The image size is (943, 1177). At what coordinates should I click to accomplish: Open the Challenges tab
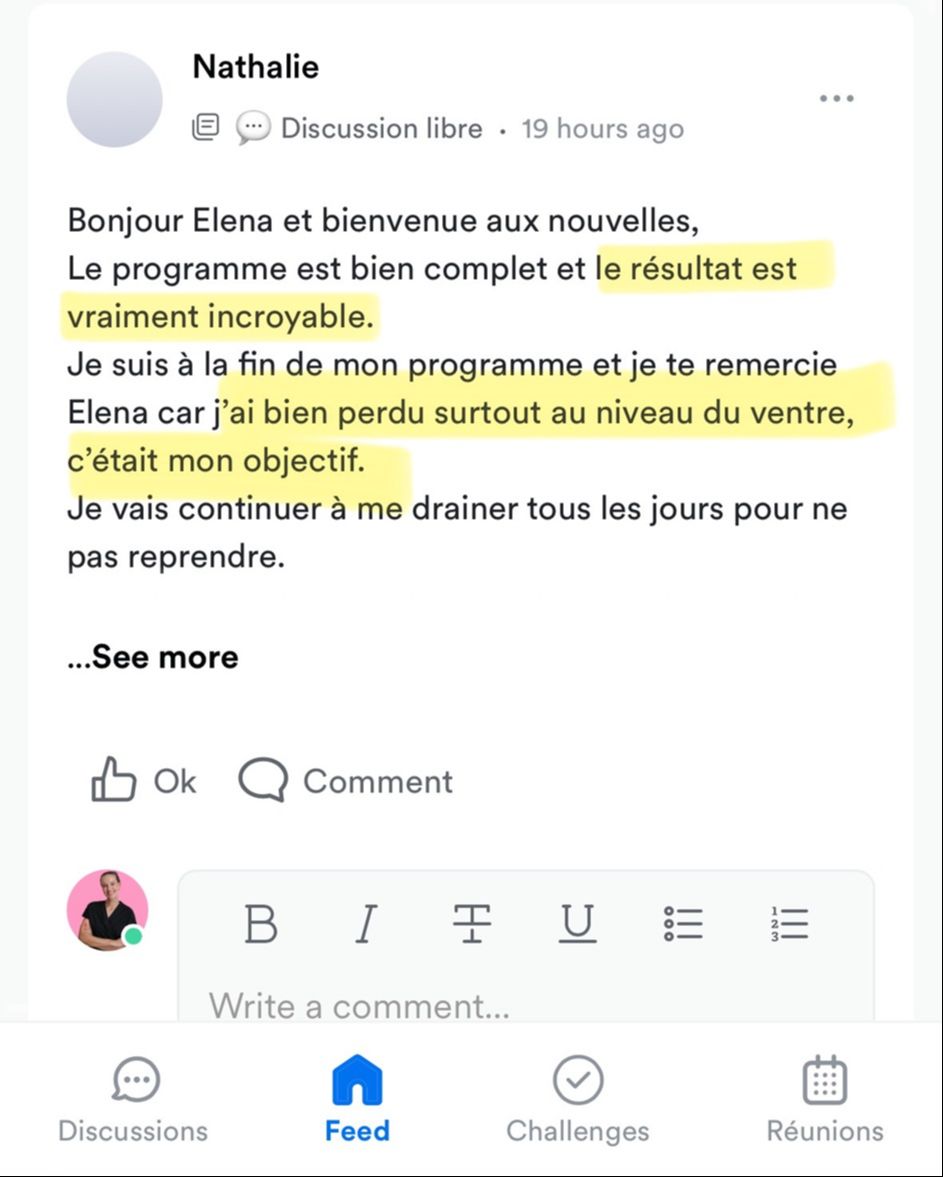pyautogui.click(x=577, y=1100)
